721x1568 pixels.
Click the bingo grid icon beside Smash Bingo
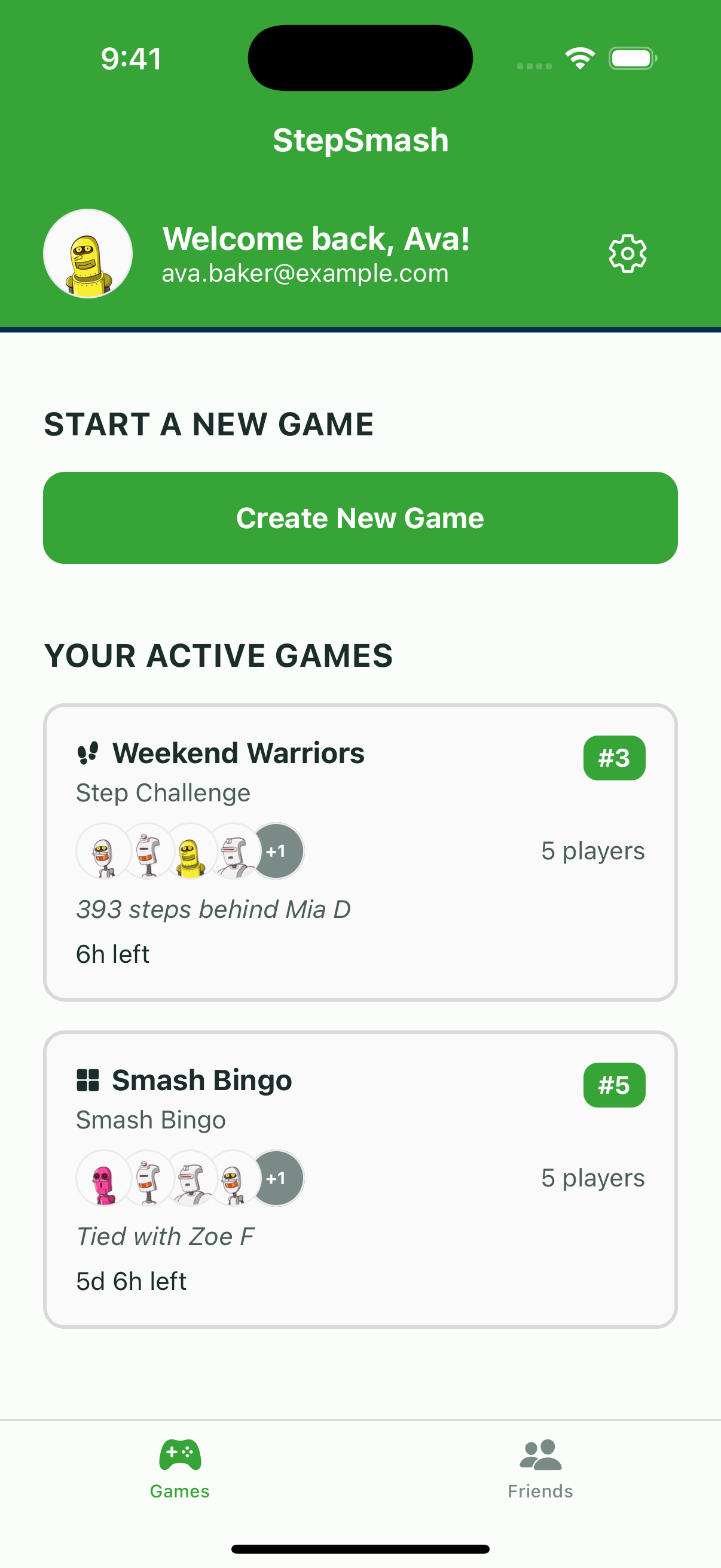tap(88, 1079)
